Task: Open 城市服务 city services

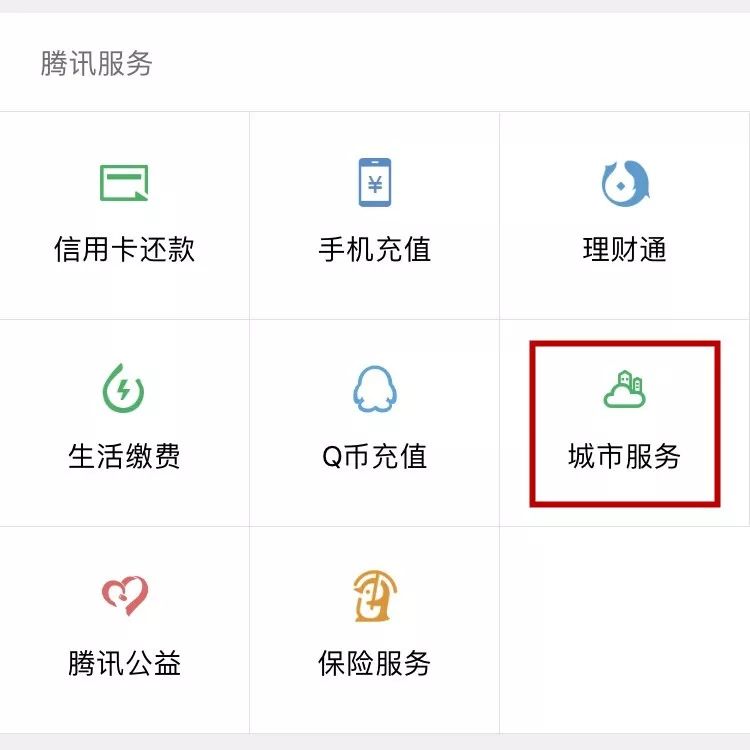Action: (x=624, y=422)
